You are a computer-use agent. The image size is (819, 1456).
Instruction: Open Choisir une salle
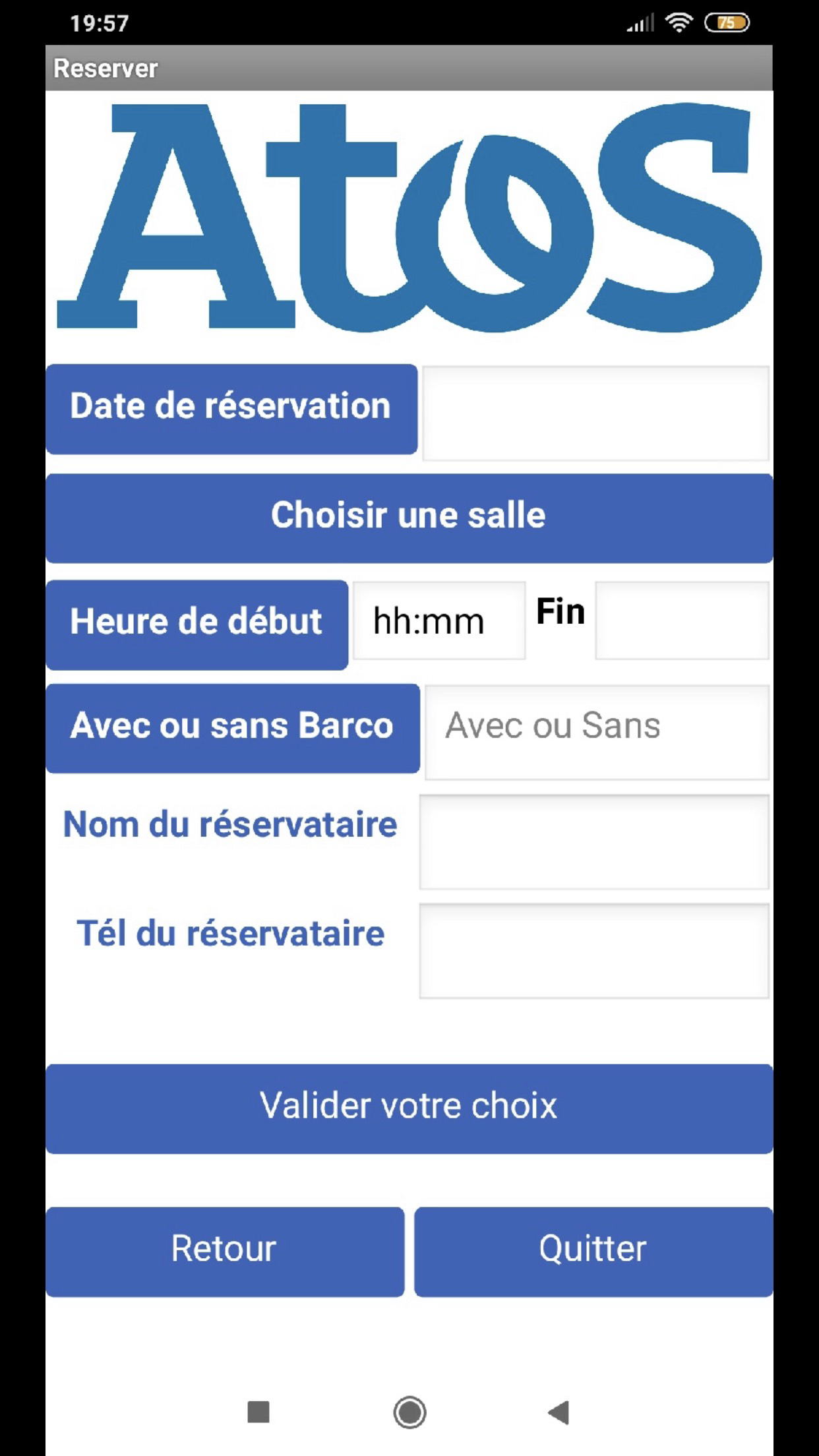pos(409,518)
